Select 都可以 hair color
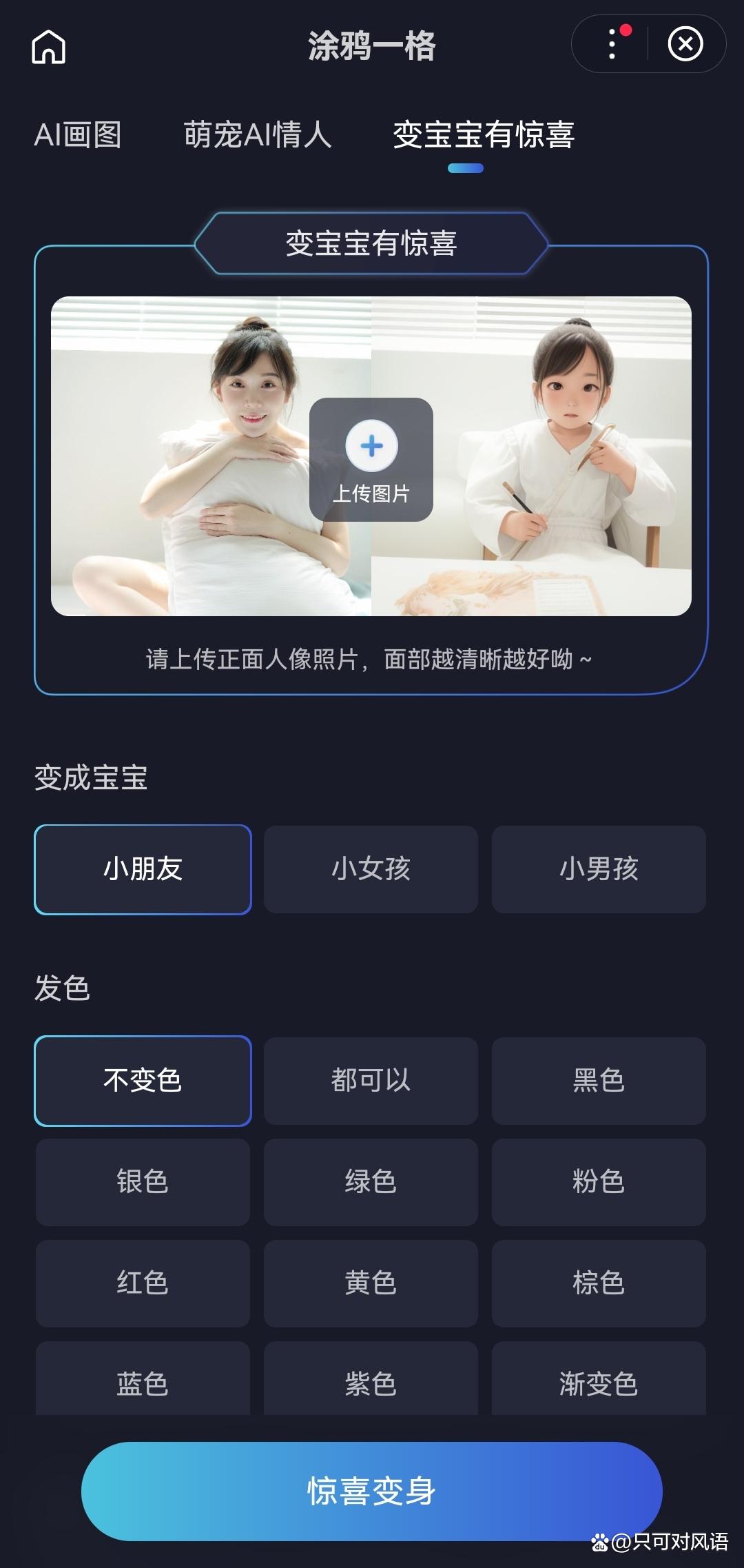This screenshot has width=744, height=1568. [371, 1080]
